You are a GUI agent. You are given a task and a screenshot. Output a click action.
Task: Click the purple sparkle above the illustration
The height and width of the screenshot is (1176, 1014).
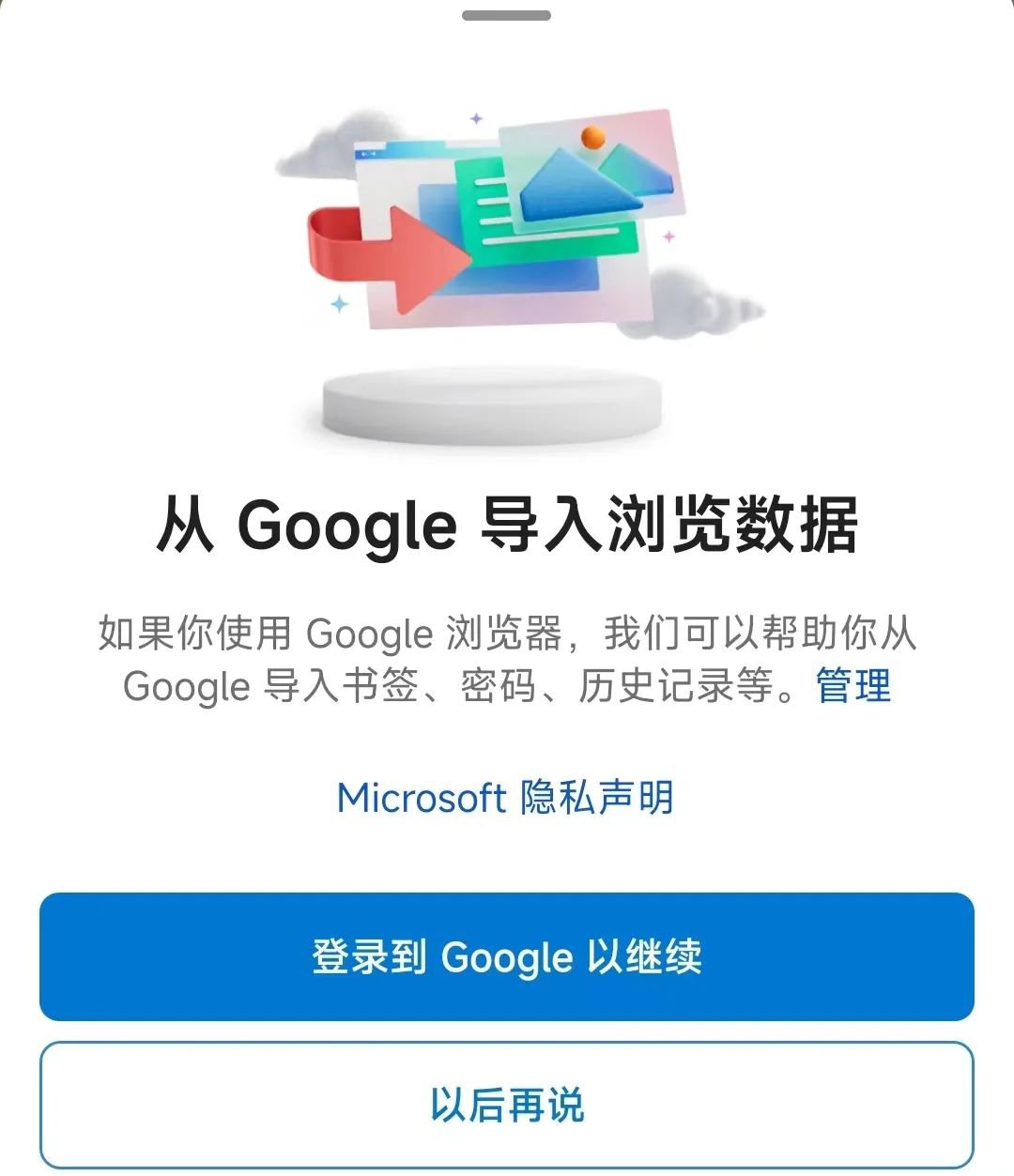[x=475, y=117]
